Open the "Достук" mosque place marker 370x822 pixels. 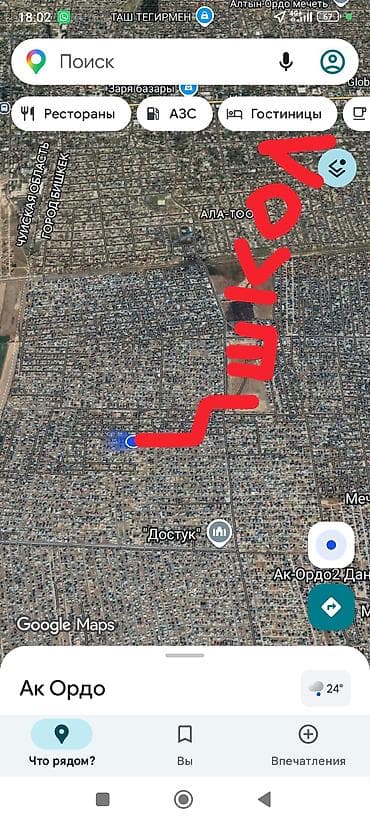point(219,534)
